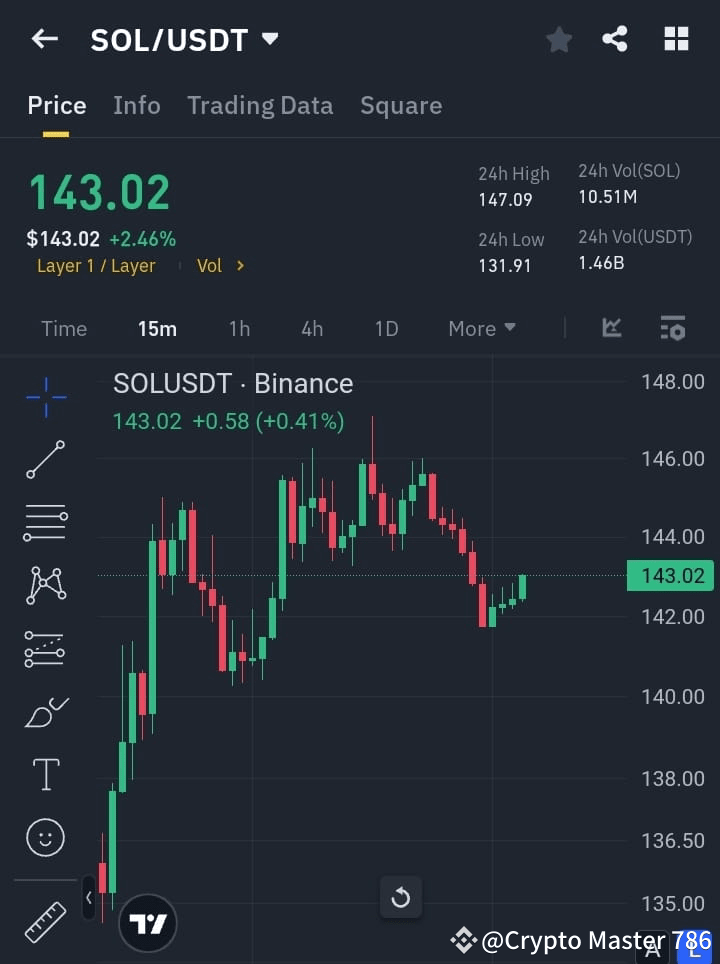Tap the TradingView logo watermark

click(x=148, y=922)
